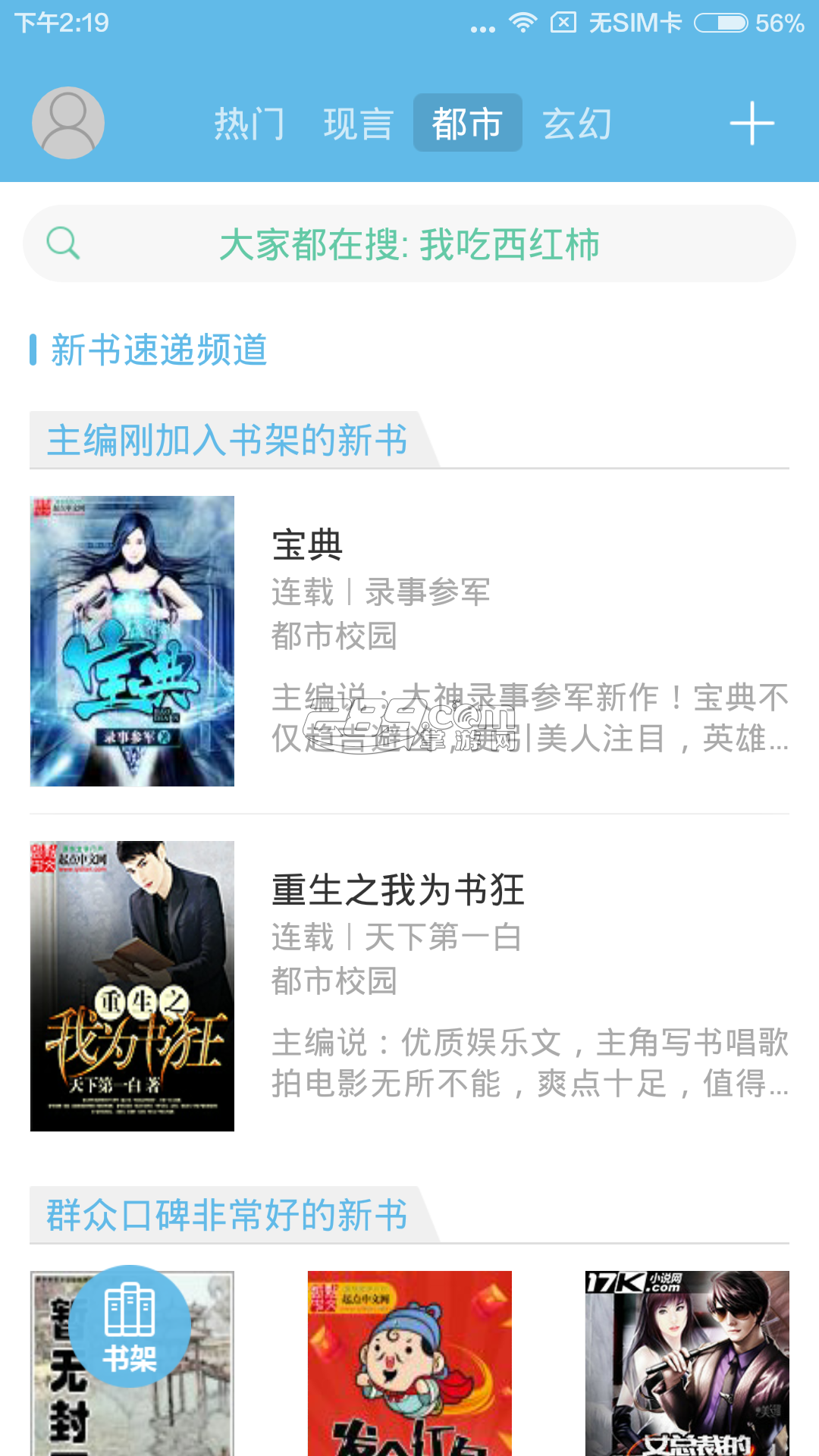The image size is (819, 1456).
Task: Switch to the 玄幻 tab
Action: tap(577, 124)
